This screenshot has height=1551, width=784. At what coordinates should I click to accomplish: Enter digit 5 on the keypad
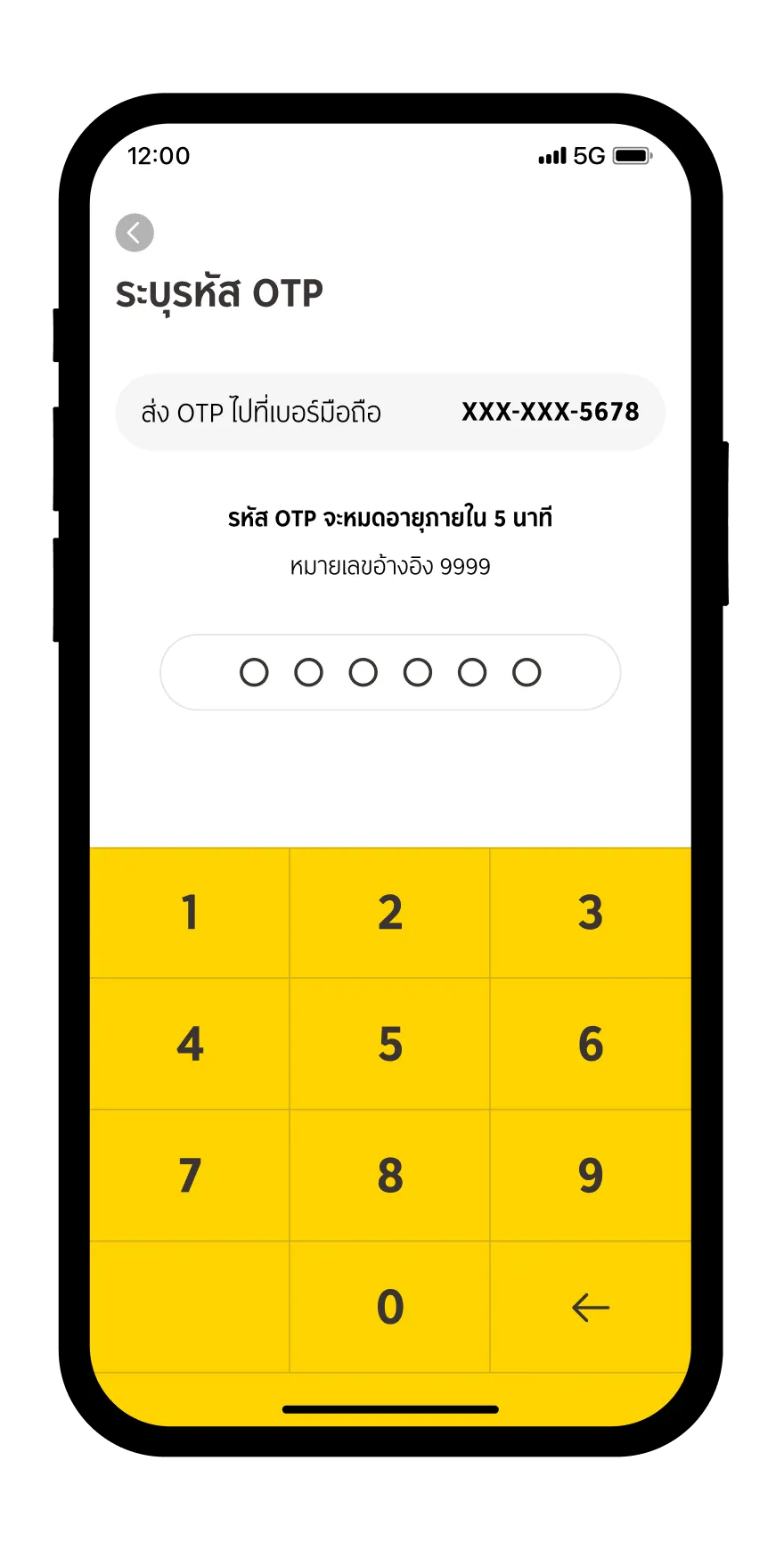[x=390, y=1044]
